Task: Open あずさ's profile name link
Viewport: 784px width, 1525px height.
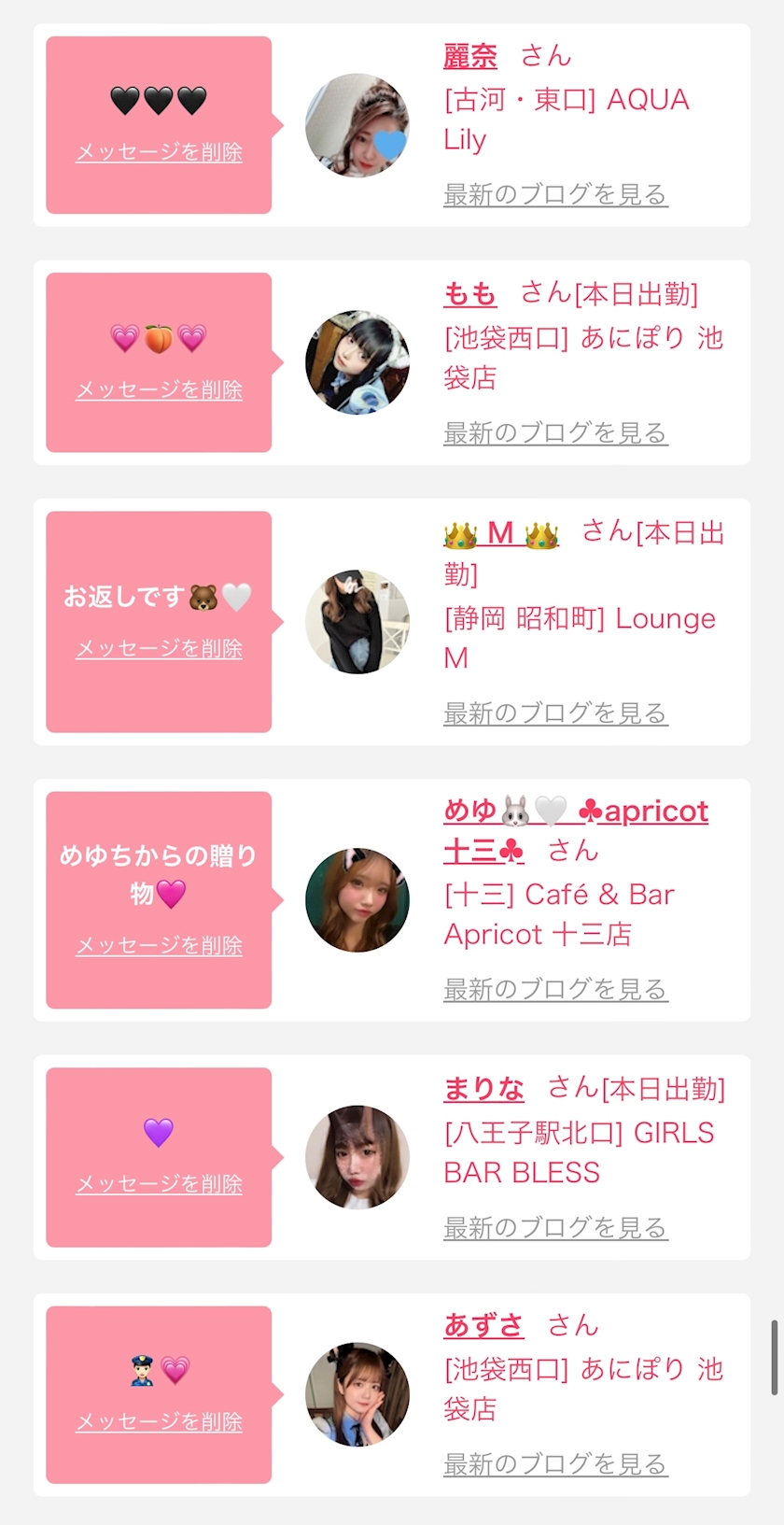Action: pos(483,1325)
